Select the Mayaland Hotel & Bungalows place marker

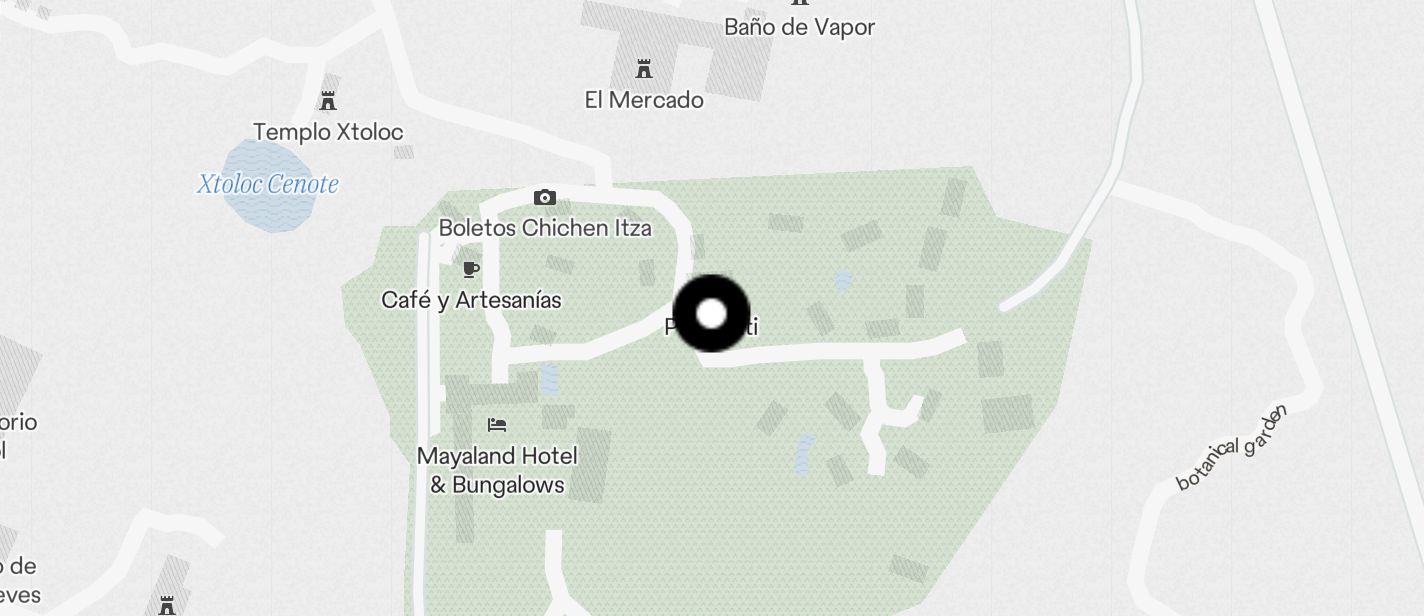pos(497,425)
